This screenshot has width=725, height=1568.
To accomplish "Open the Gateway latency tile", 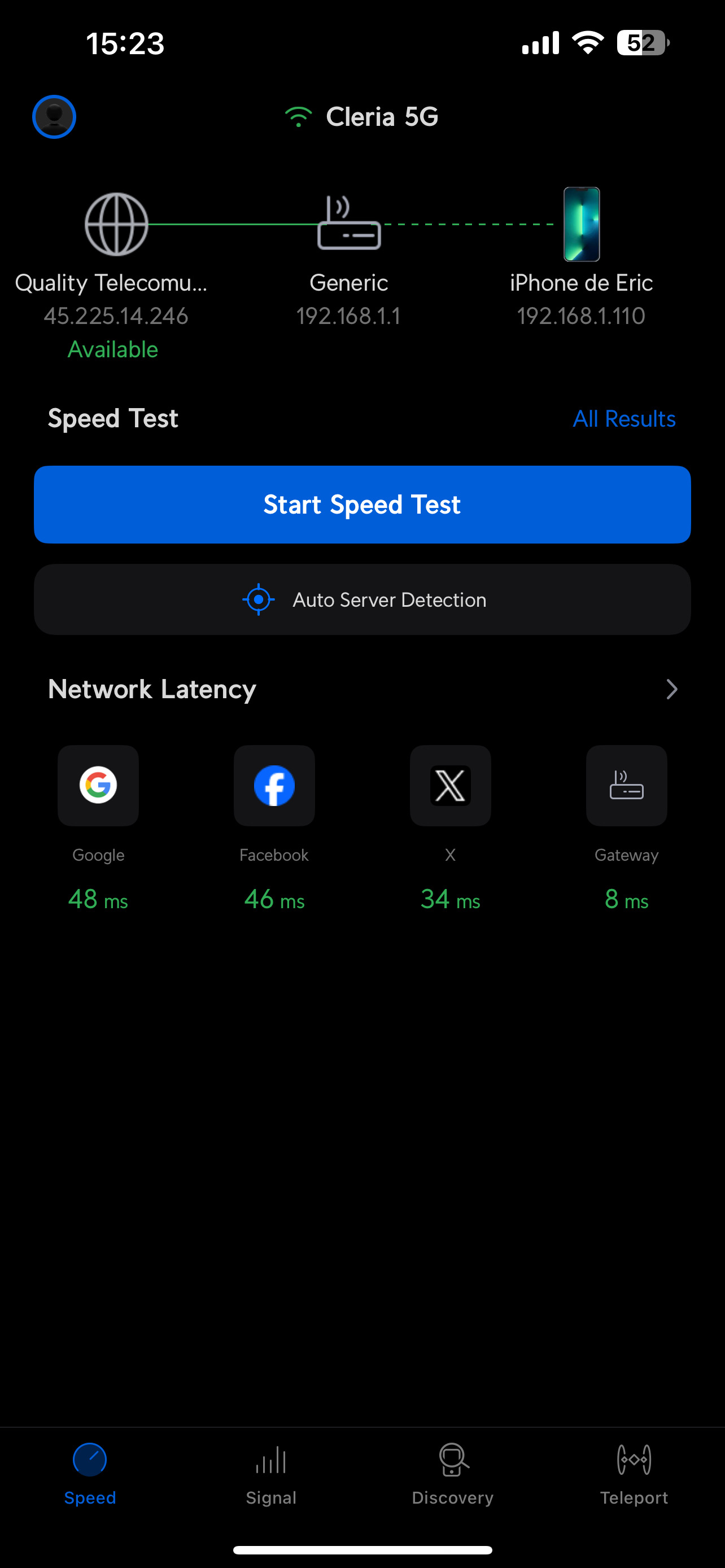I will [626, 785].
